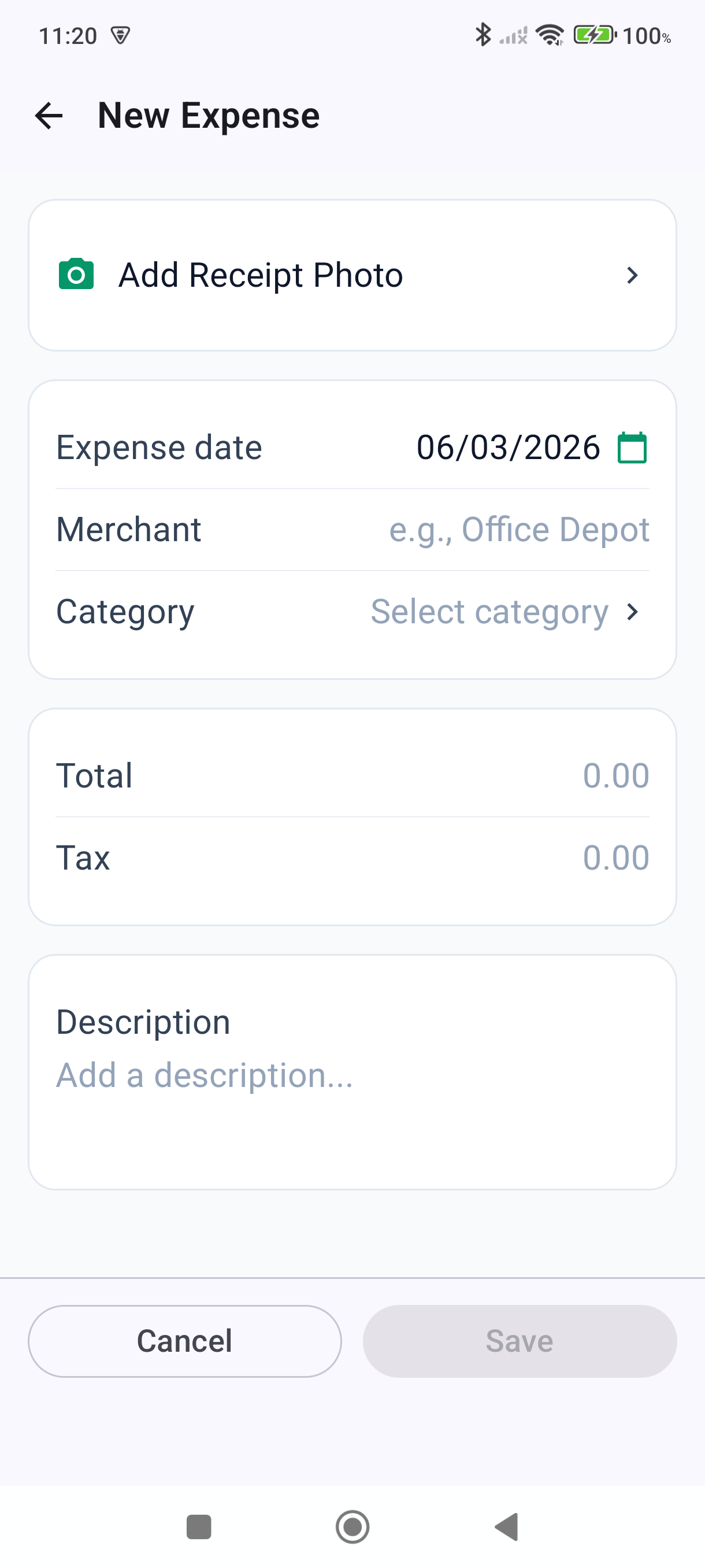Tap the Cancel button
This screenshot has height=1568, width=705.
tap(184, 1340)
